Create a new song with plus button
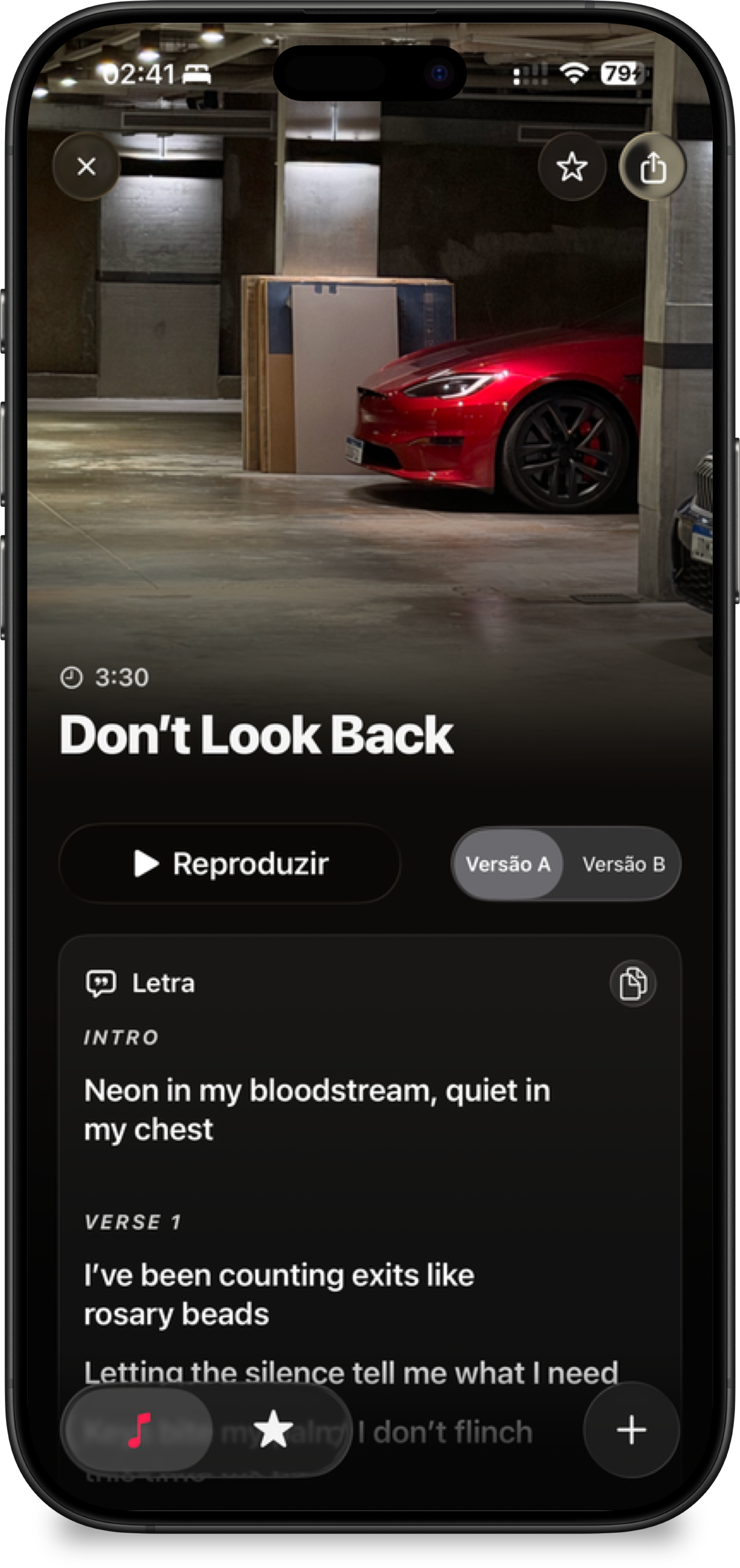Screen dimensions: 740x1568 tap(631, 1430)
